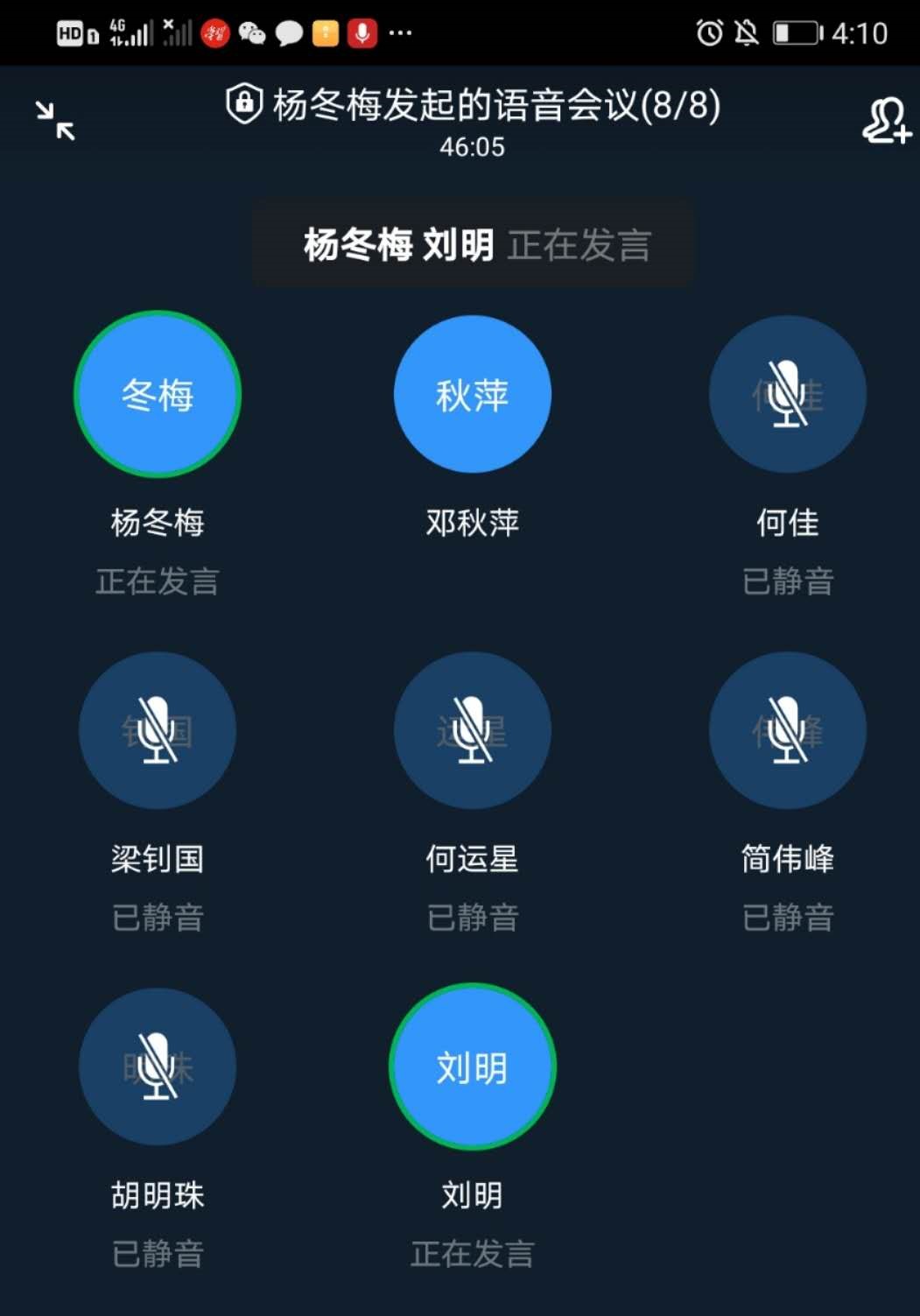Tap speaking participant 刘明
920x1316 pixels.
coord(473,1066)
